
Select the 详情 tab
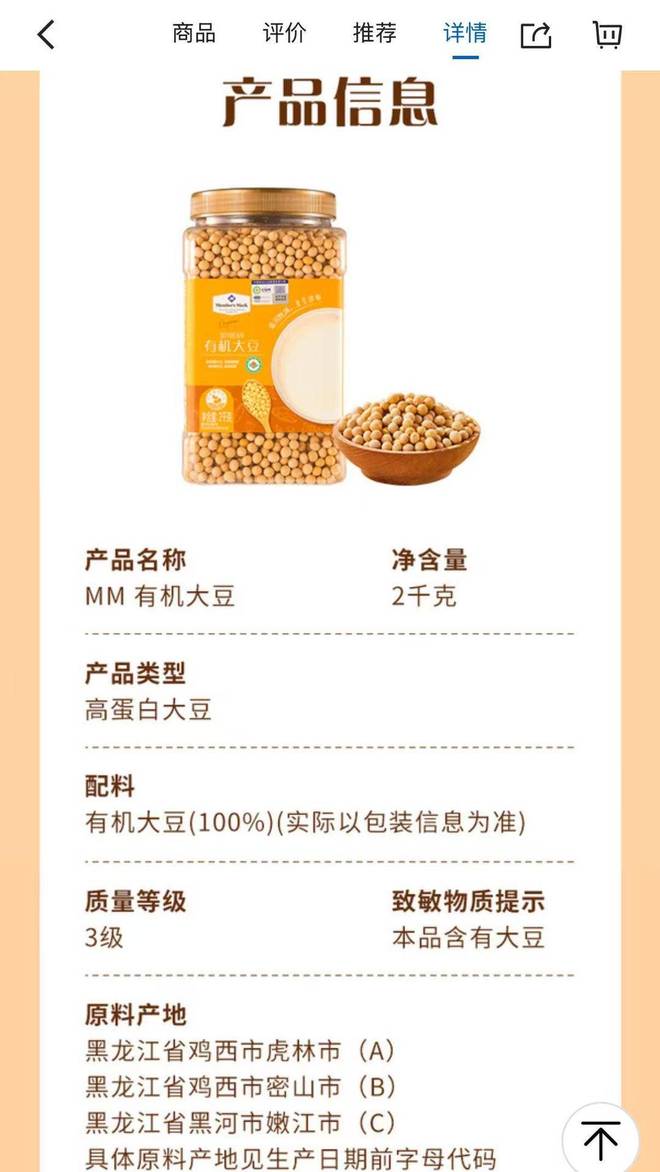tap(465, 34)
